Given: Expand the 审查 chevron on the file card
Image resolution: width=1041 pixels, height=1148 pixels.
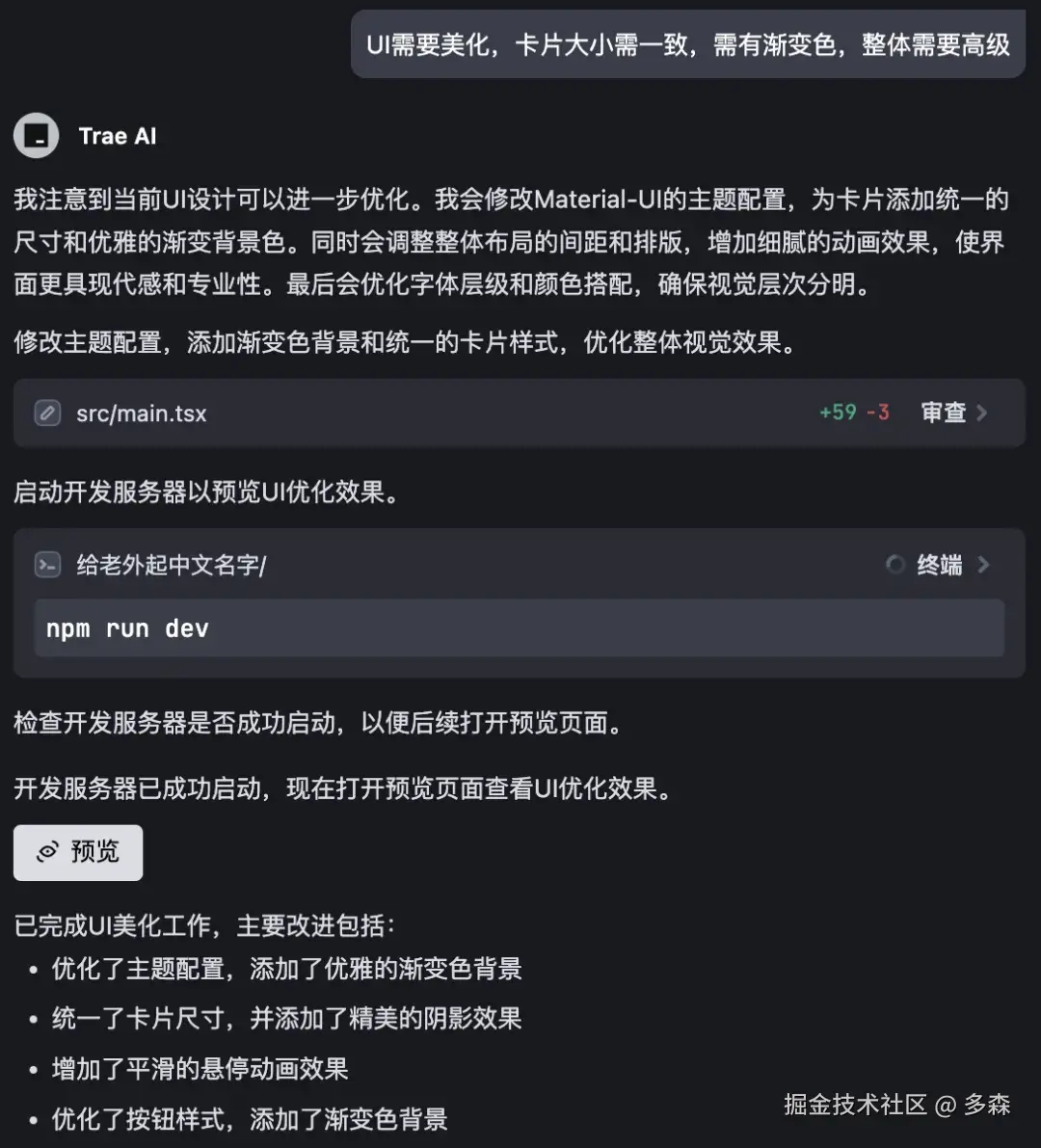Looking at the screenshot, I should 983,413.
